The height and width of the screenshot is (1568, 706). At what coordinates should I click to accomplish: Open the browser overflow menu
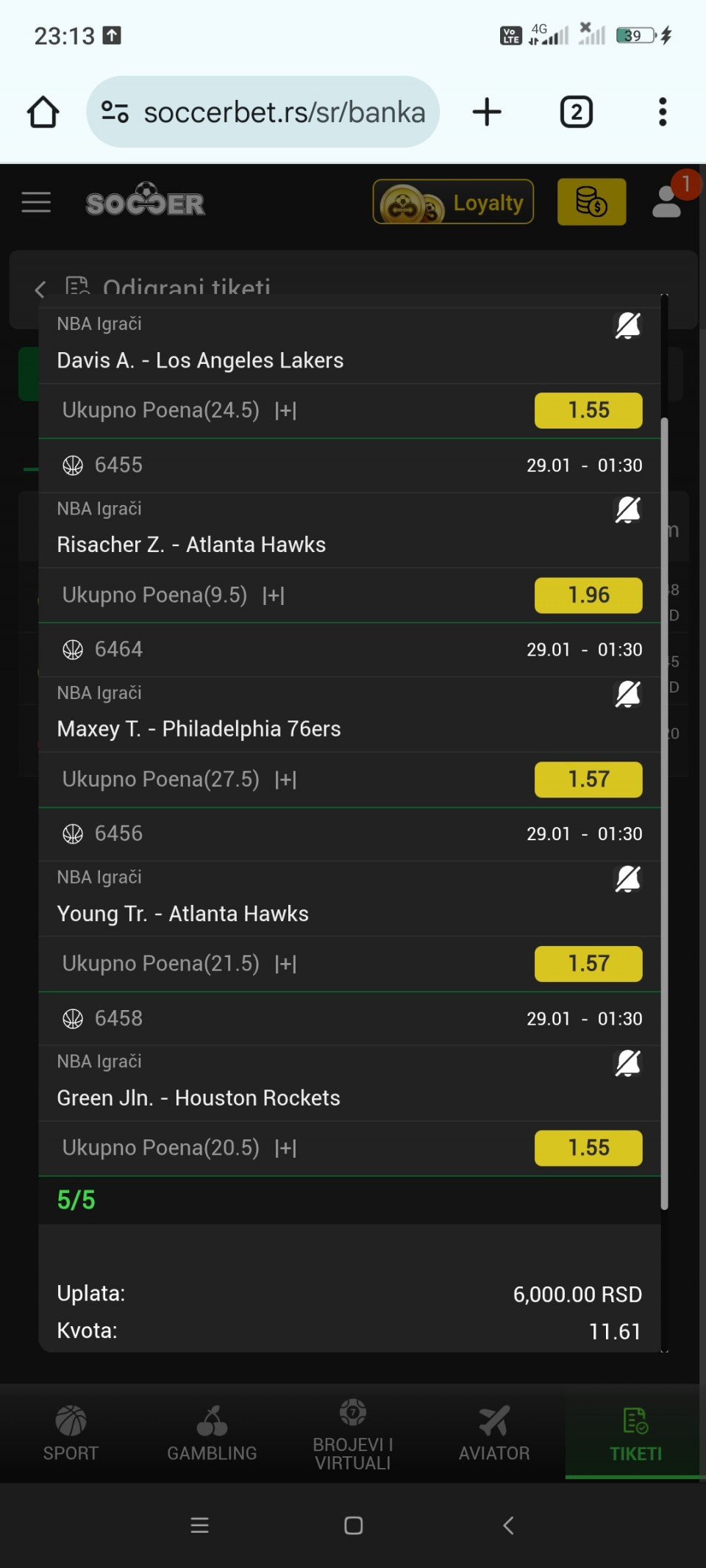click(x=663, y=112)
